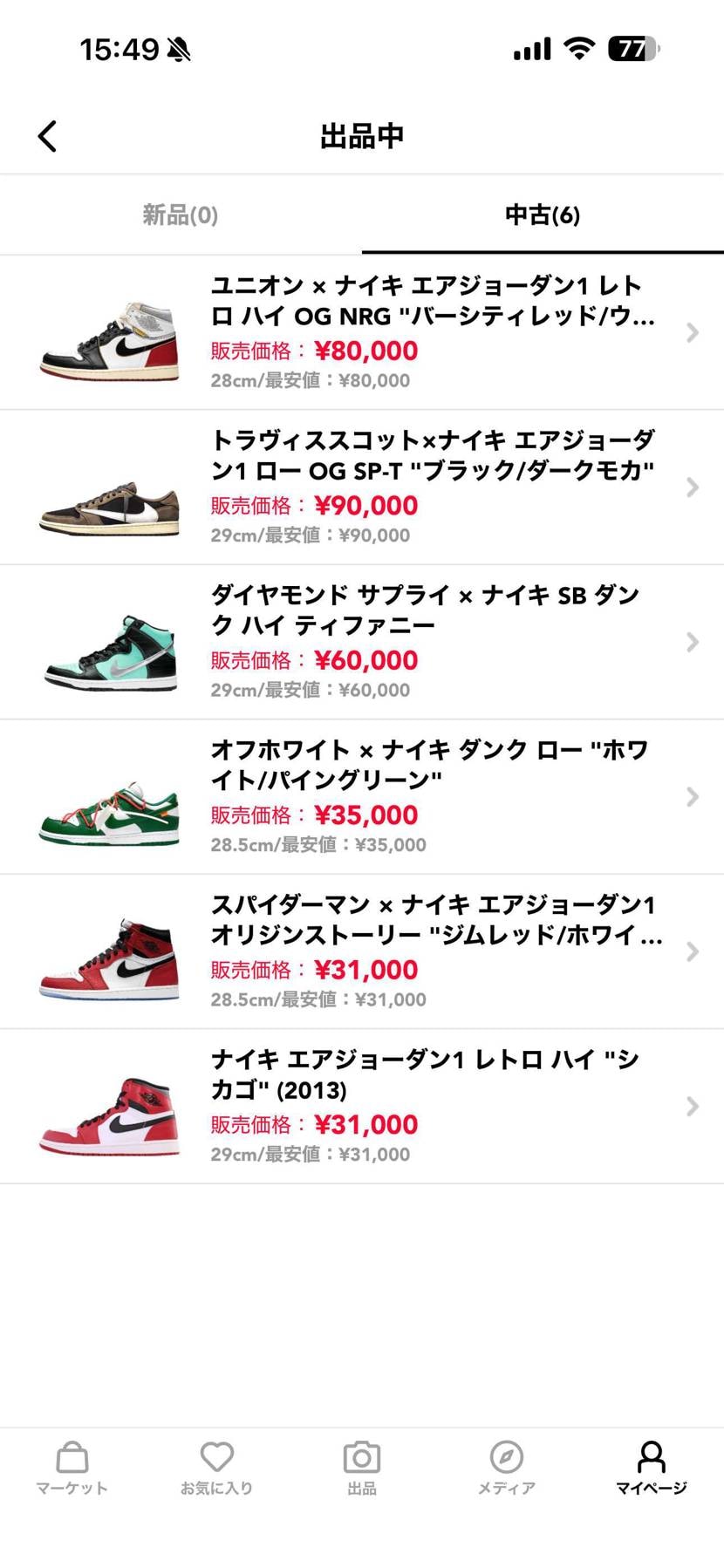Open the お気に入り tab
This screenshot has width=724, height=1568.
(x=216, y=1468)
